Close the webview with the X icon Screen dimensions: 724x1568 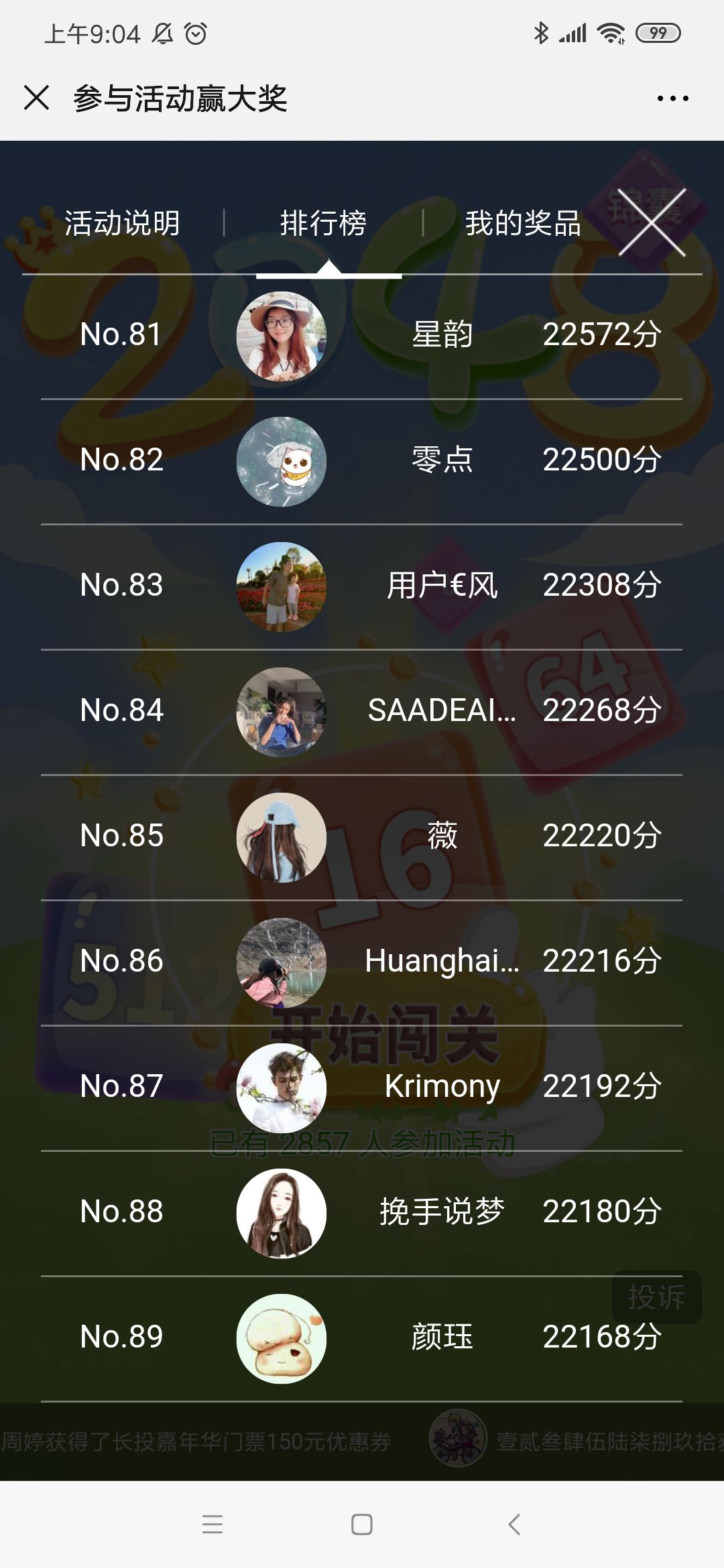click(36, 98)
